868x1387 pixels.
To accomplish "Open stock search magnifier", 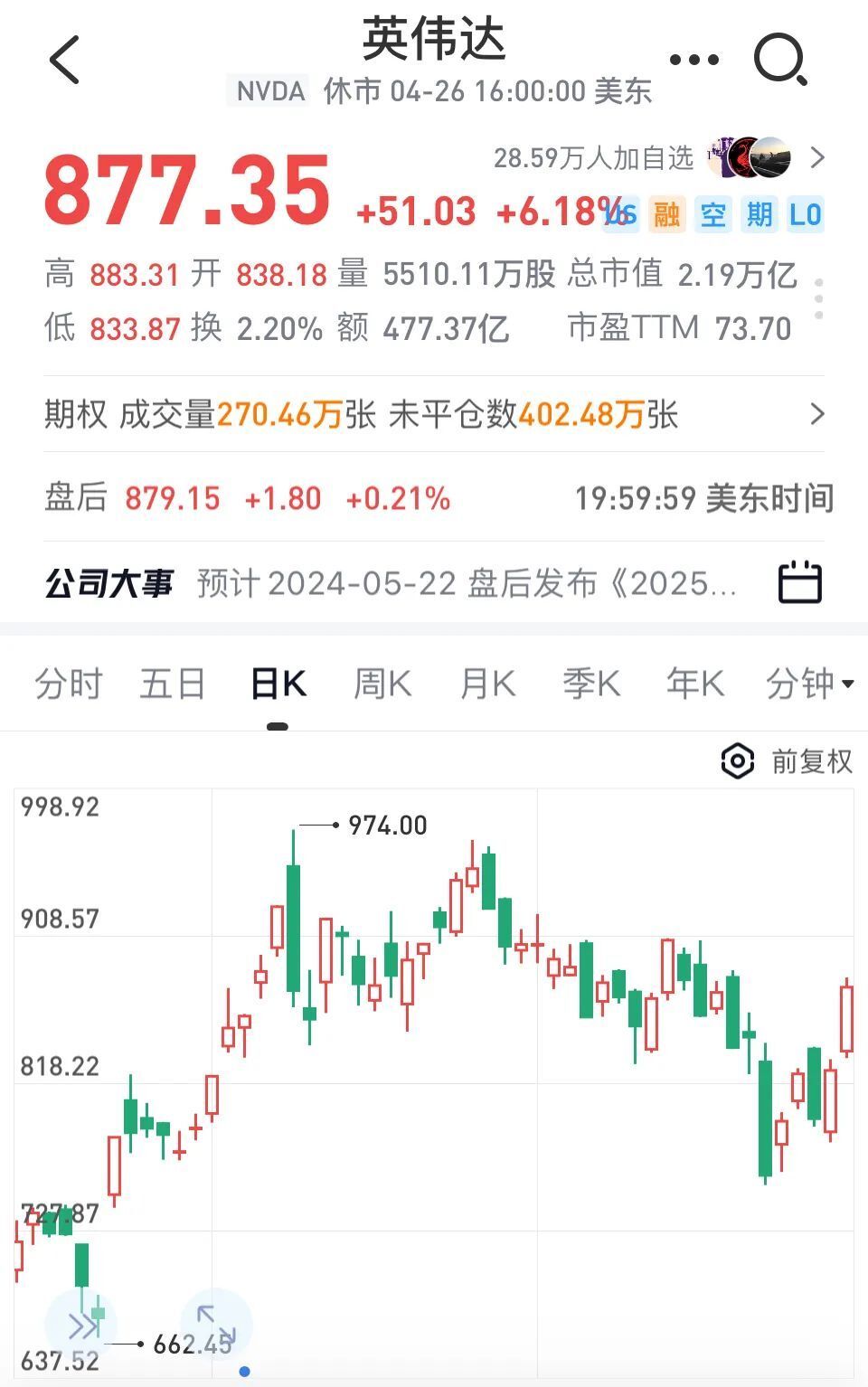I will click(x=779, y=61).
